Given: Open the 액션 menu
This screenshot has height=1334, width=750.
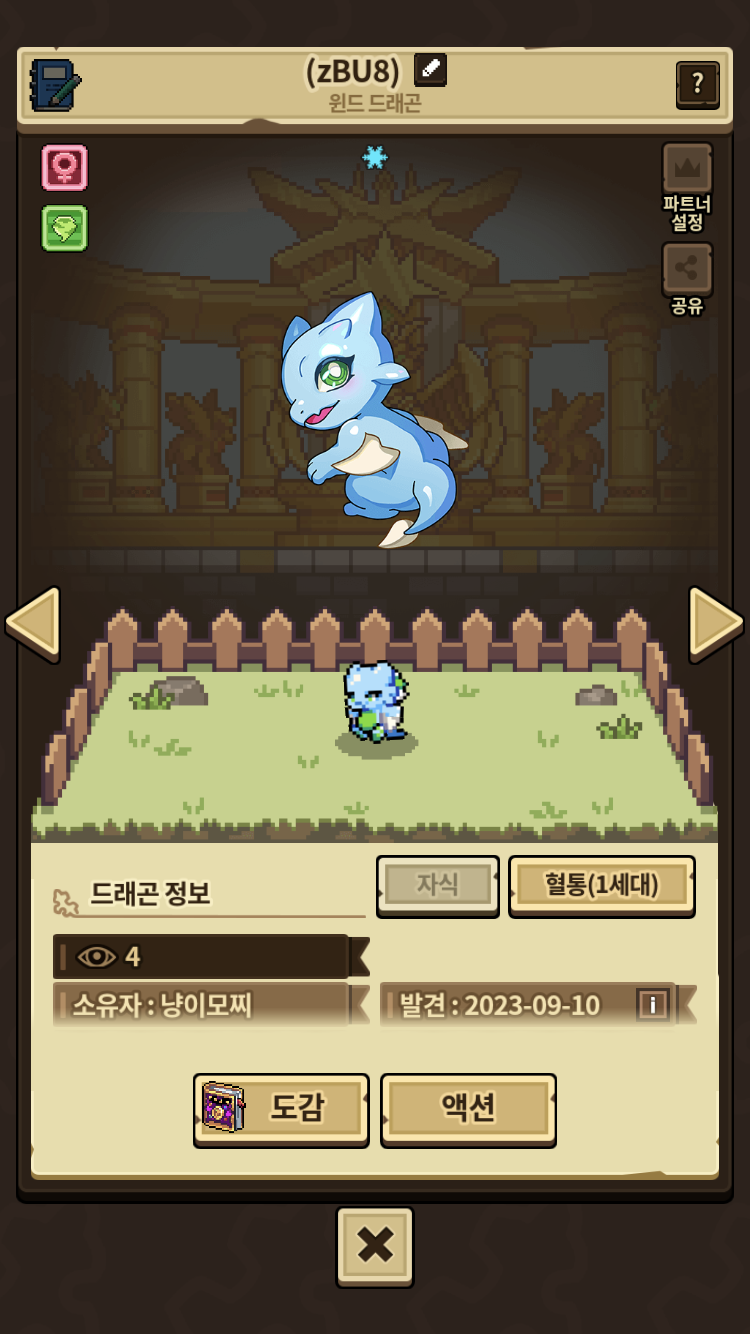Looking at the screenshot, I should (468, 1108).
